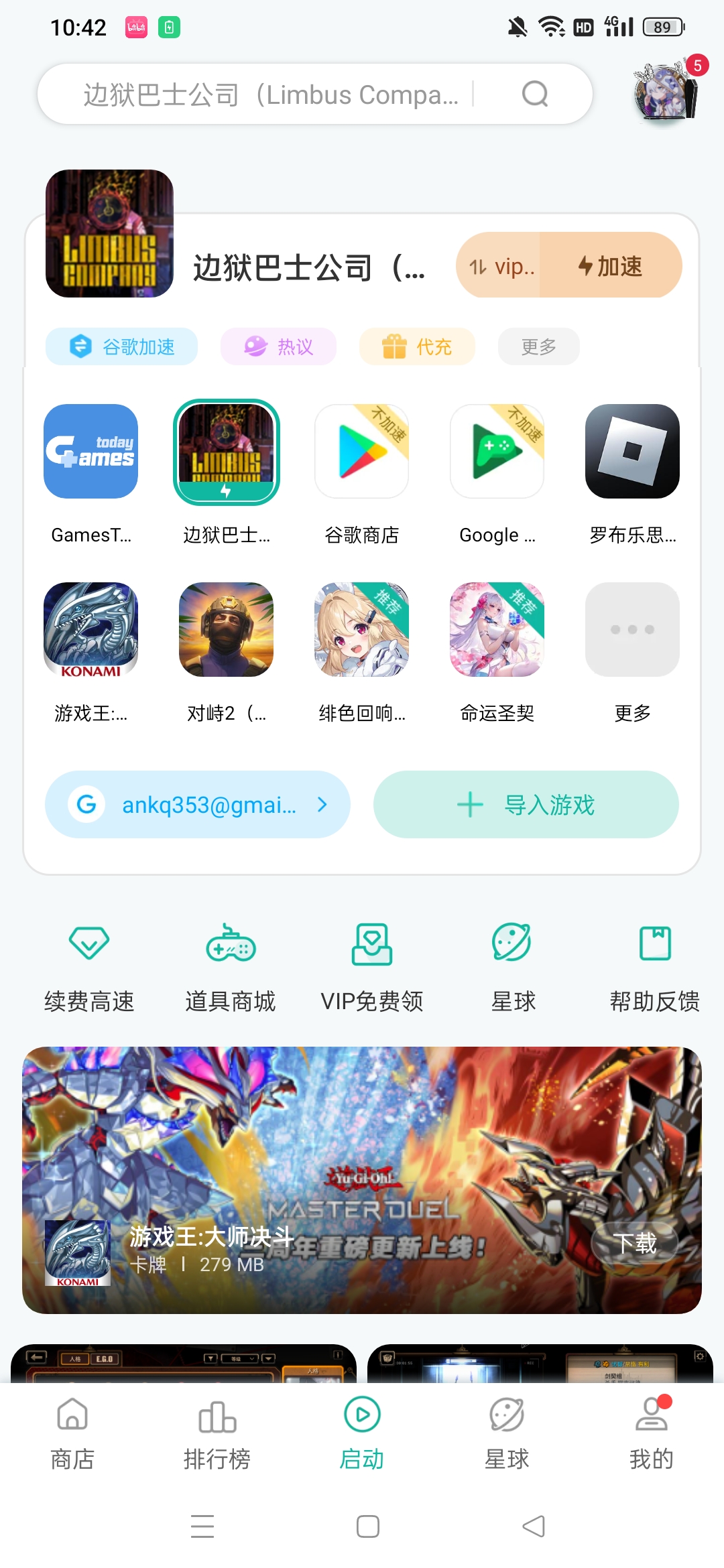Viewport: 724px width, 1568px height.
Task: Select 谷歌商店 in the game grid
Action: (x=362, y=452)
